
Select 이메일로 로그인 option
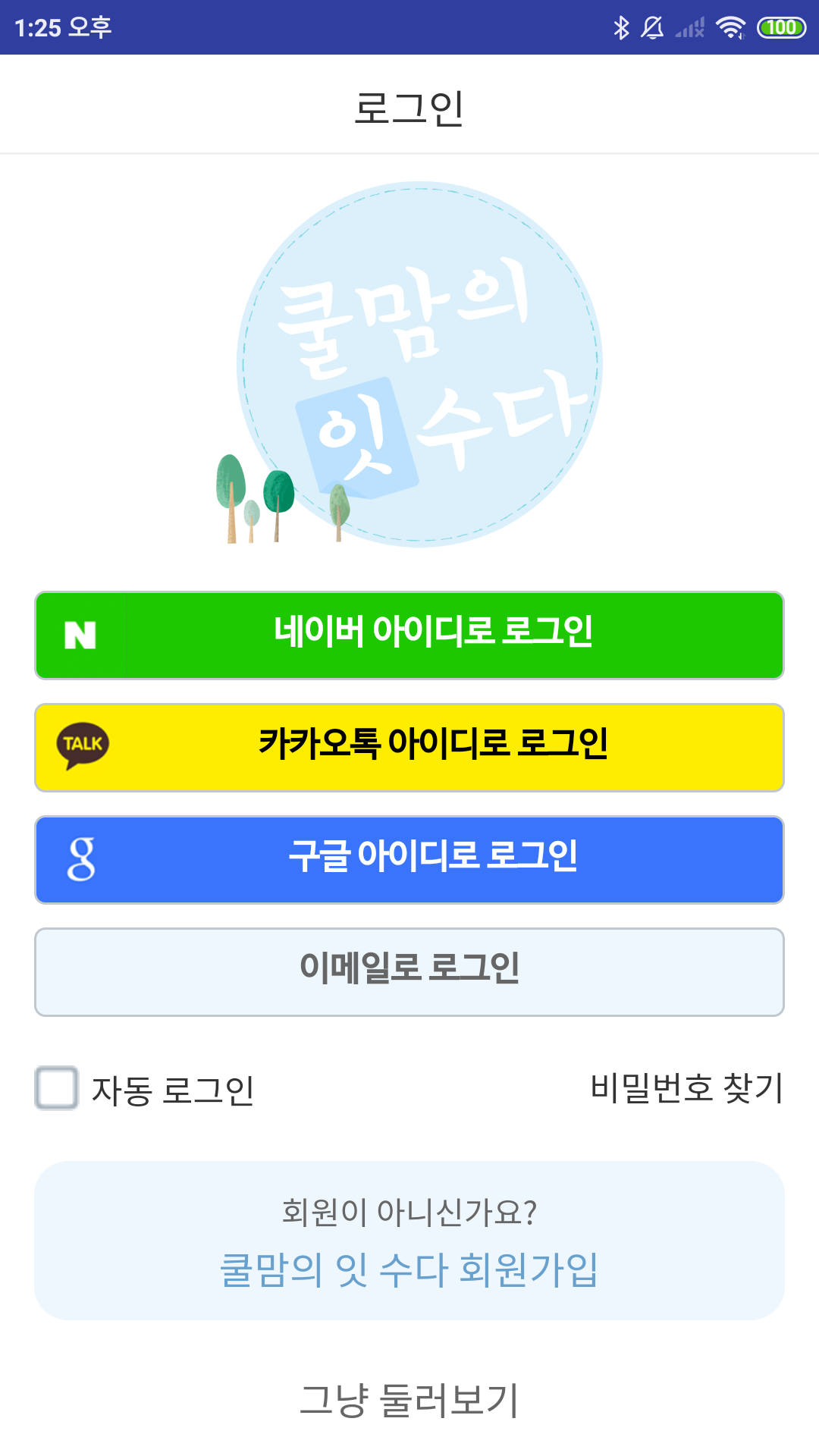(409, 971)
